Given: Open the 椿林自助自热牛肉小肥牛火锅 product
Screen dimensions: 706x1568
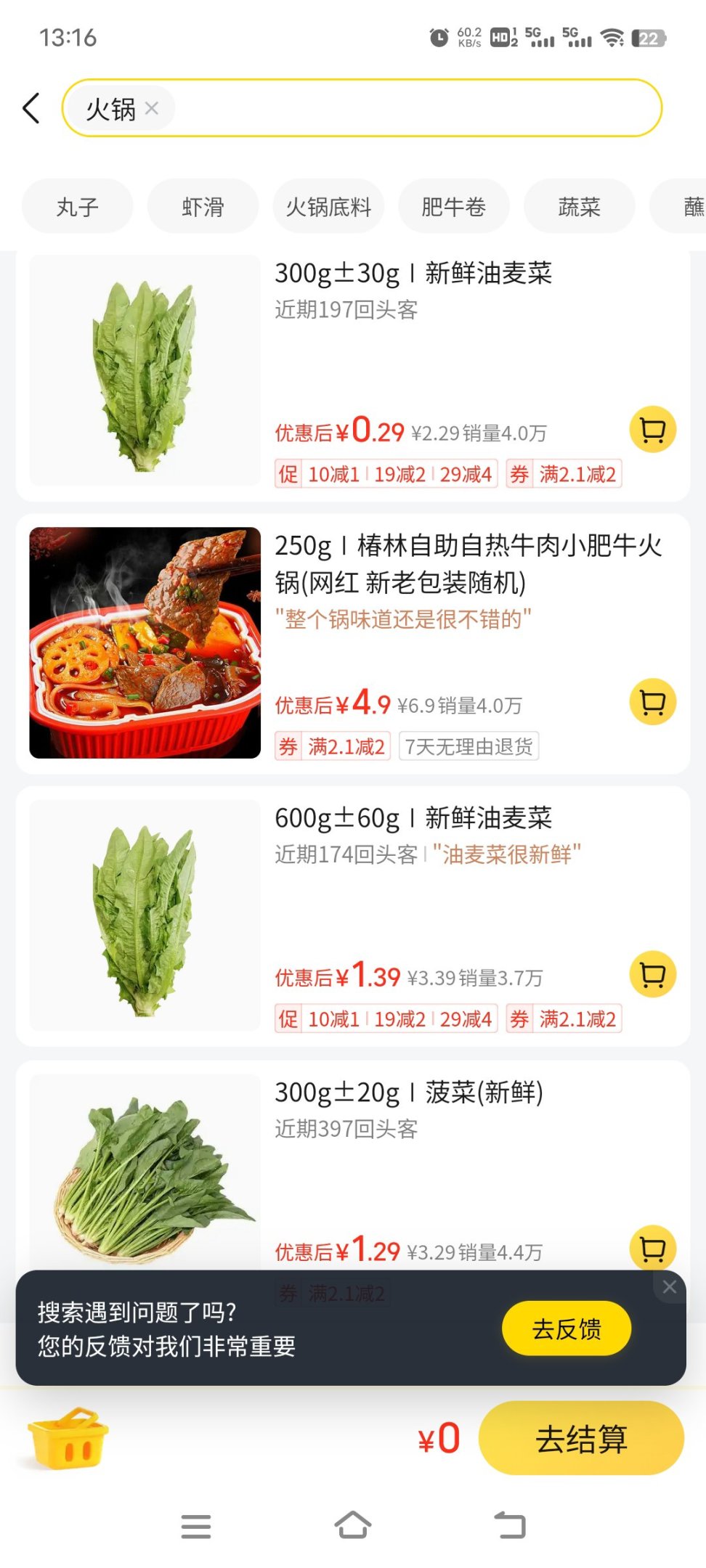Looking at the screenshot, I should 468,564.
